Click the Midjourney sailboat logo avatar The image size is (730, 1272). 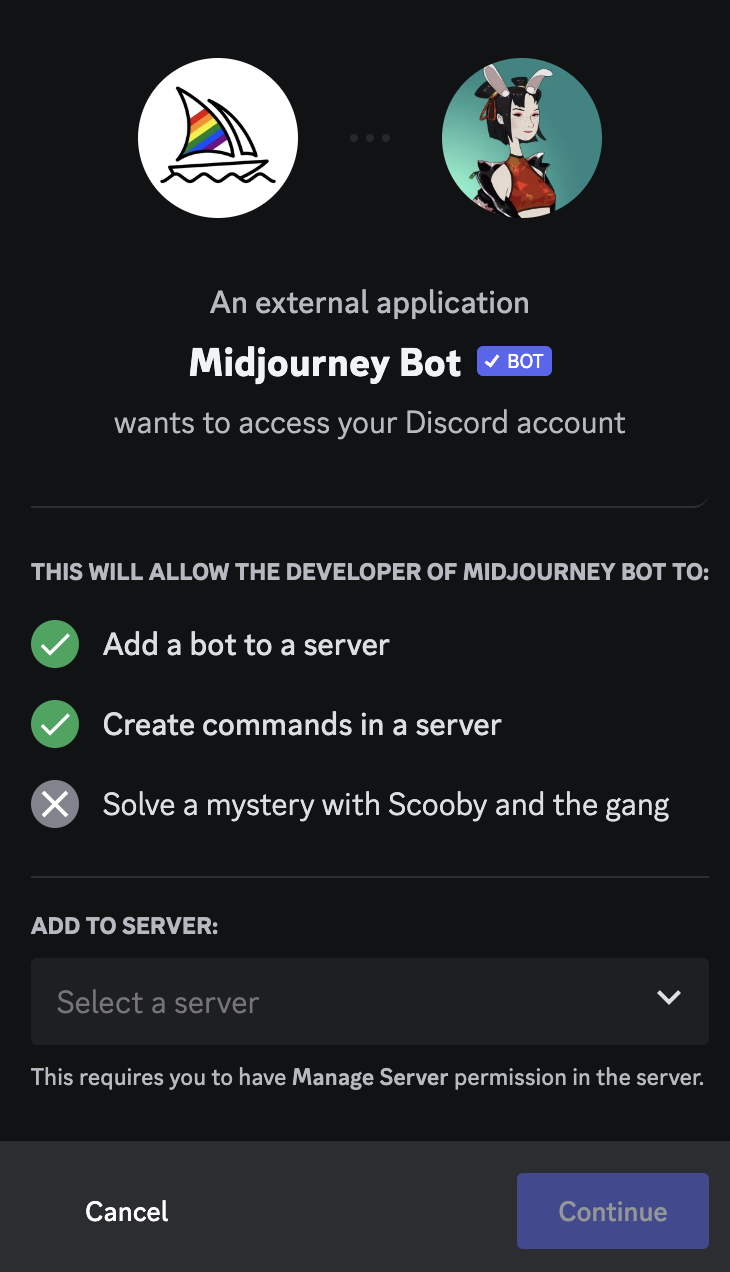pyautogui.click(x=218, y=138)
